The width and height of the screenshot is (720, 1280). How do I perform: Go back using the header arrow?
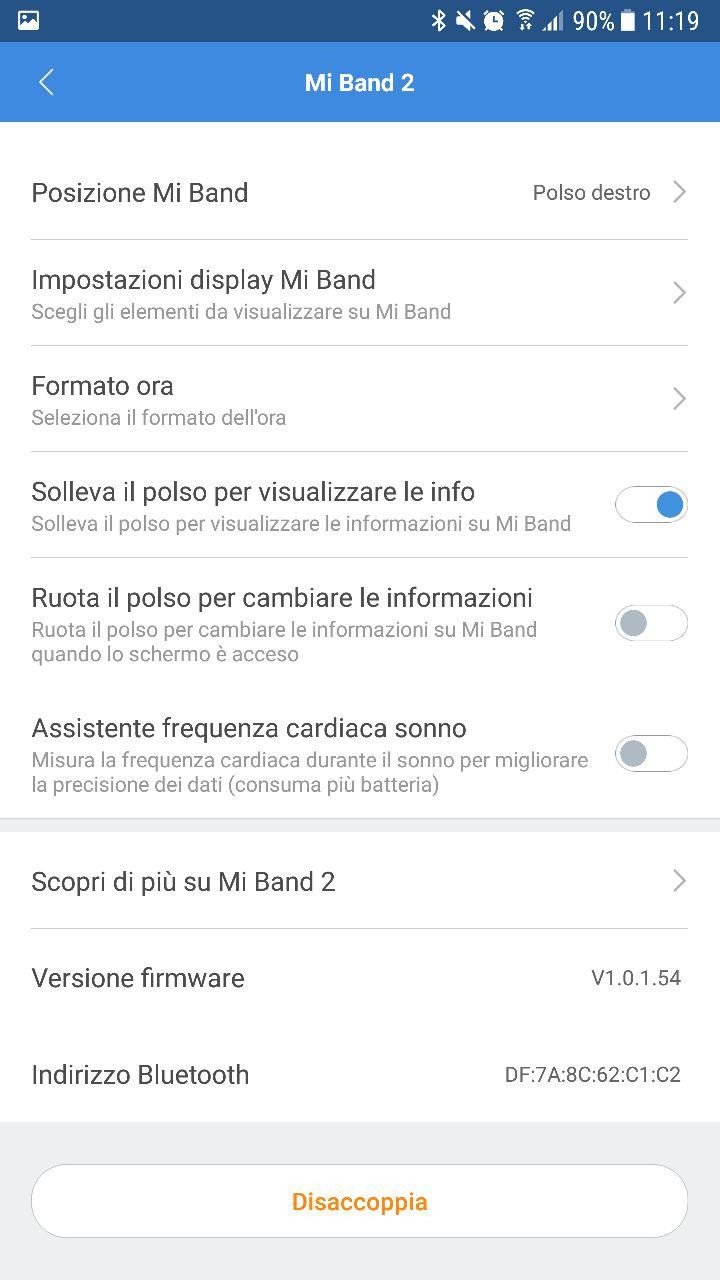(46, 82)
